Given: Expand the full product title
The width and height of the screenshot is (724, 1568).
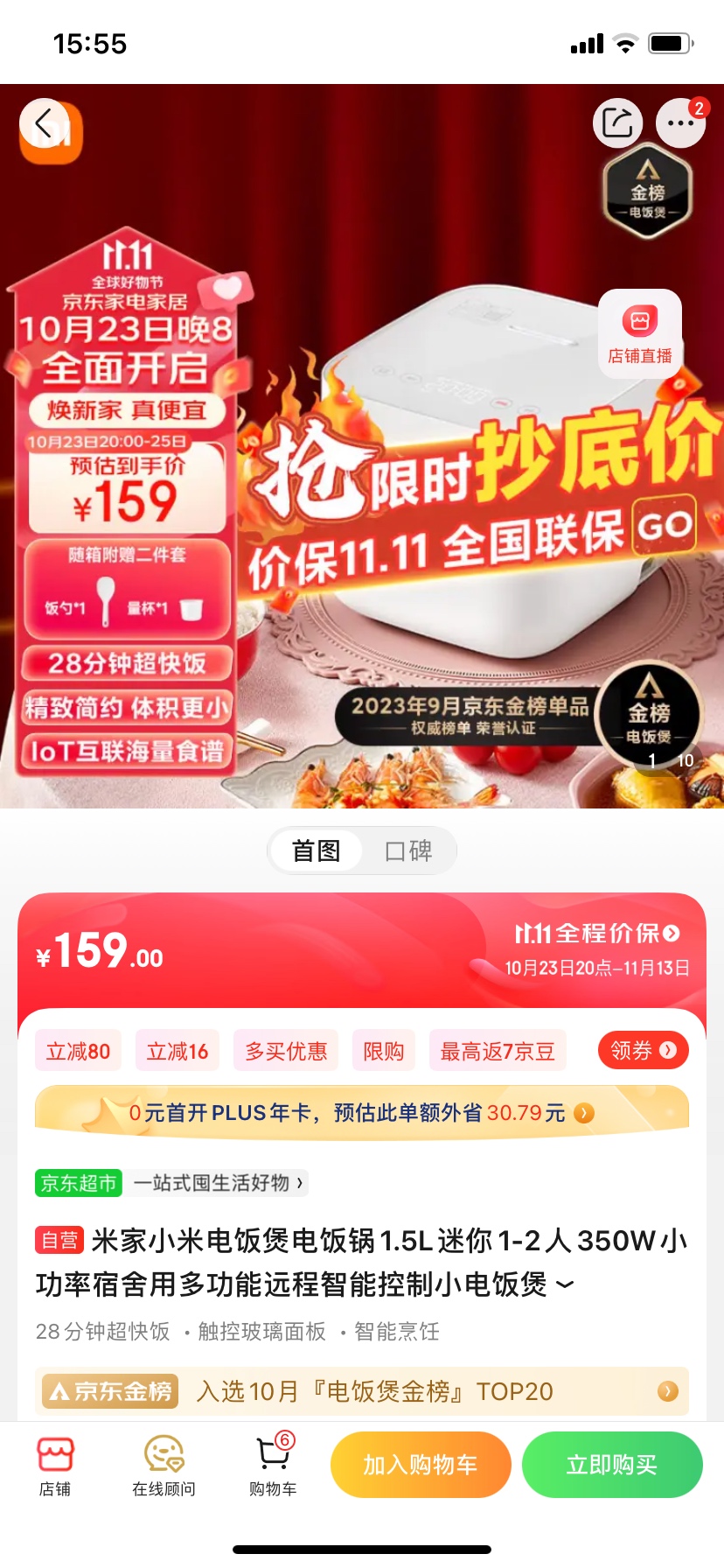Looking at the screenshot, I should pyautogui.click(x=566, y=1284).
